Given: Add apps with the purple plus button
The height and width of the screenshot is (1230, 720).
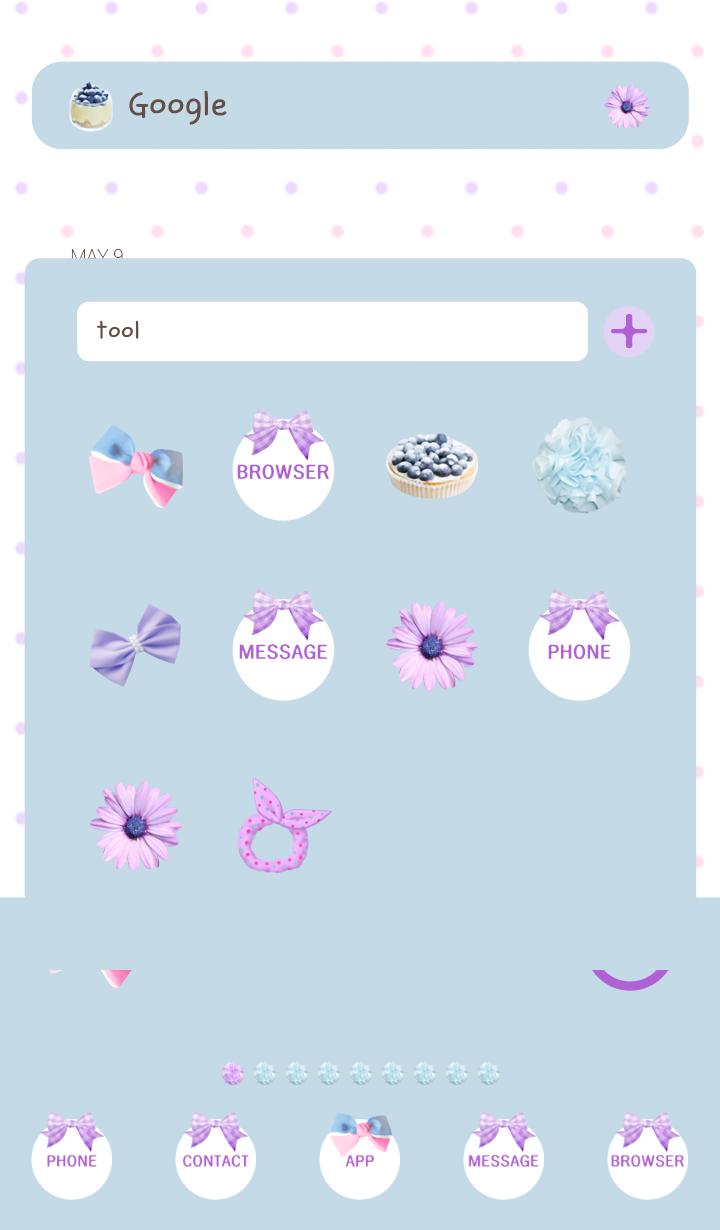Looking at the screenshot, I should (x=629, y=331).
